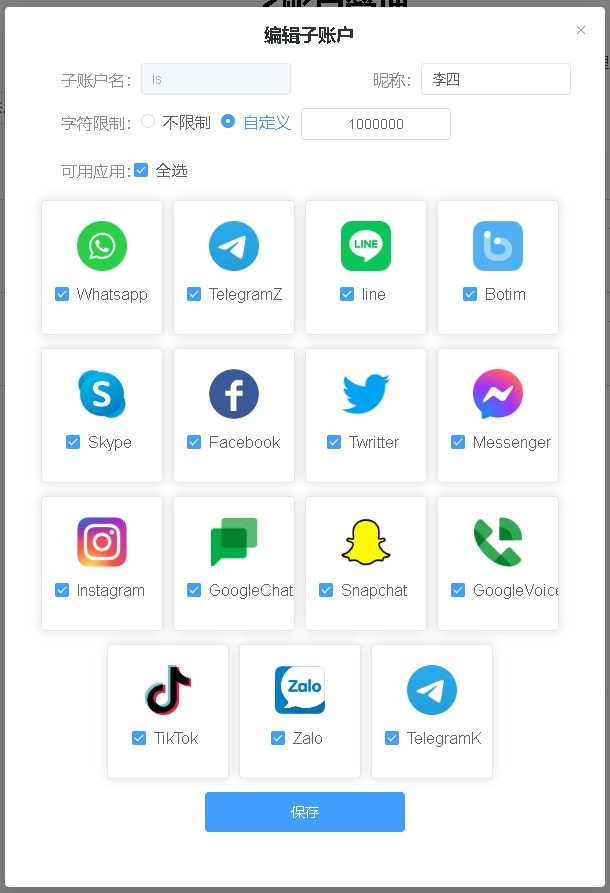This screenshot has height=893, width=610.
Task: Select the 不限制 character limit option
Action: [x=148, y=122]
